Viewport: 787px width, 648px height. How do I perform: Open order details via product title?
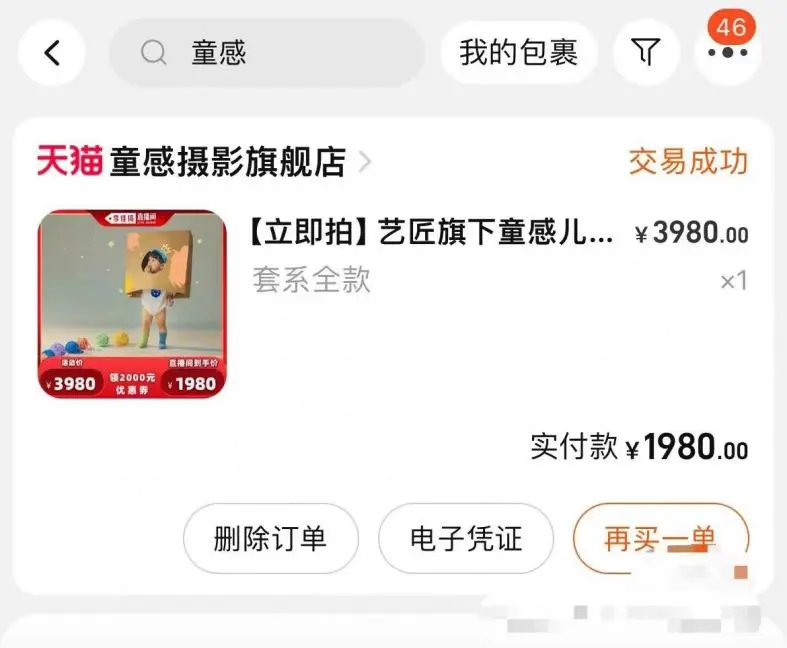[x=430, y=234]
